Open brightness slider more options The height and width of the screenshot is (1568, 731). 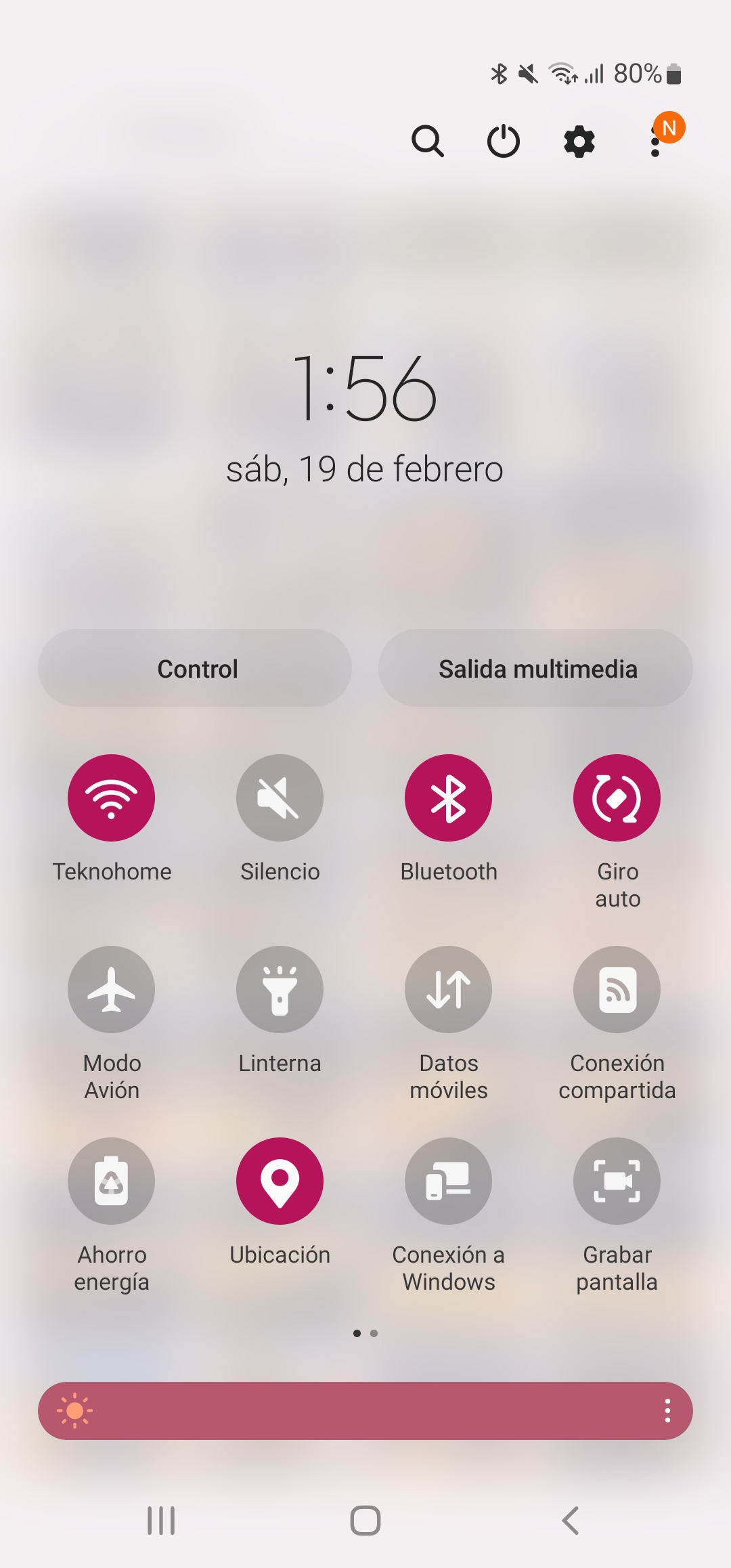[x=667, y=1410]
